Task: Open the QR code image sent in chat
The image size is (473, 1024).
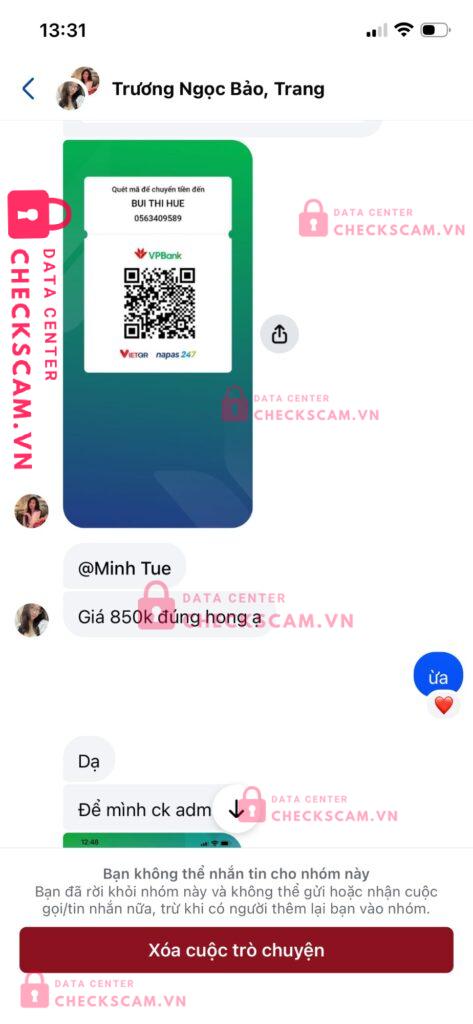Action: tap(157, 334)
